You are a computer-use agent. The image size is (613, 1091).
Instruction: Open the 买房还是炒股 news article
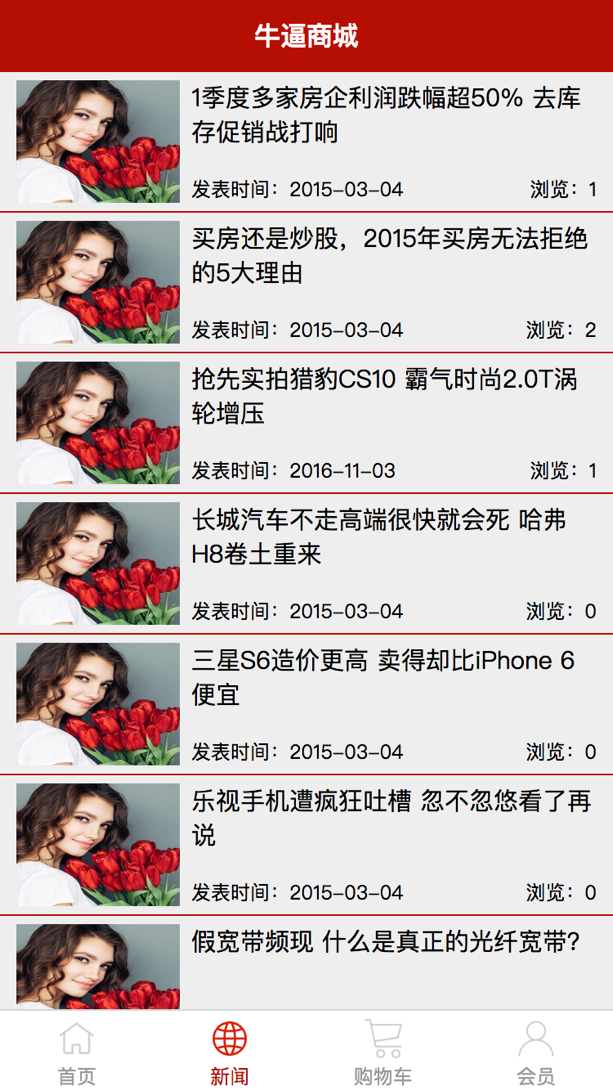(306, 282)
